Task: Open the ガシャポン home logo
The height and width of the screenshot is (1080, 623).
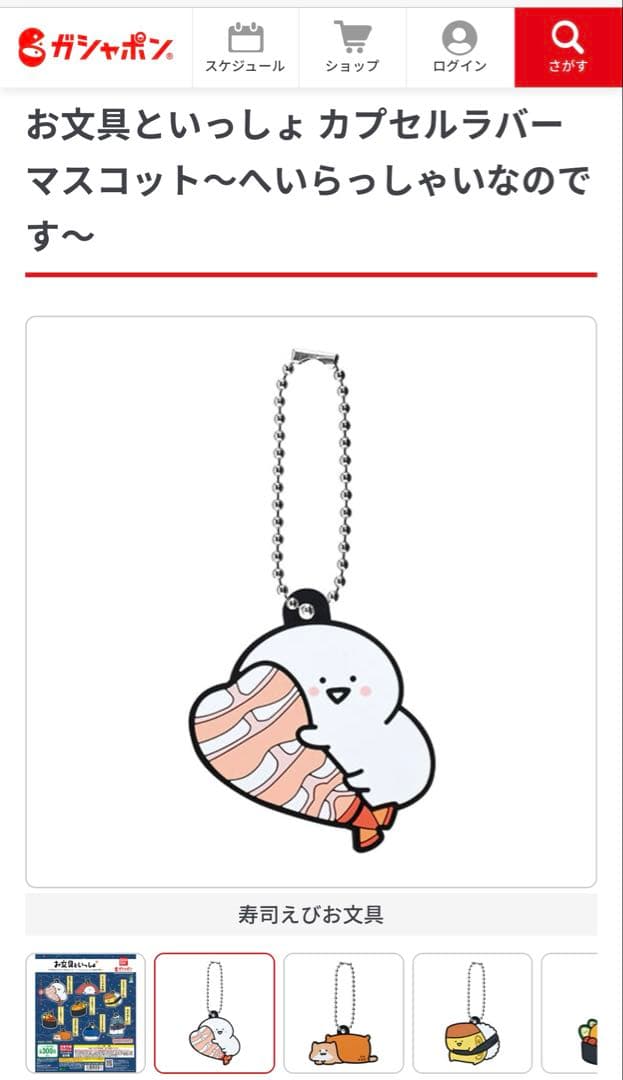Action: tap(96, 48)
